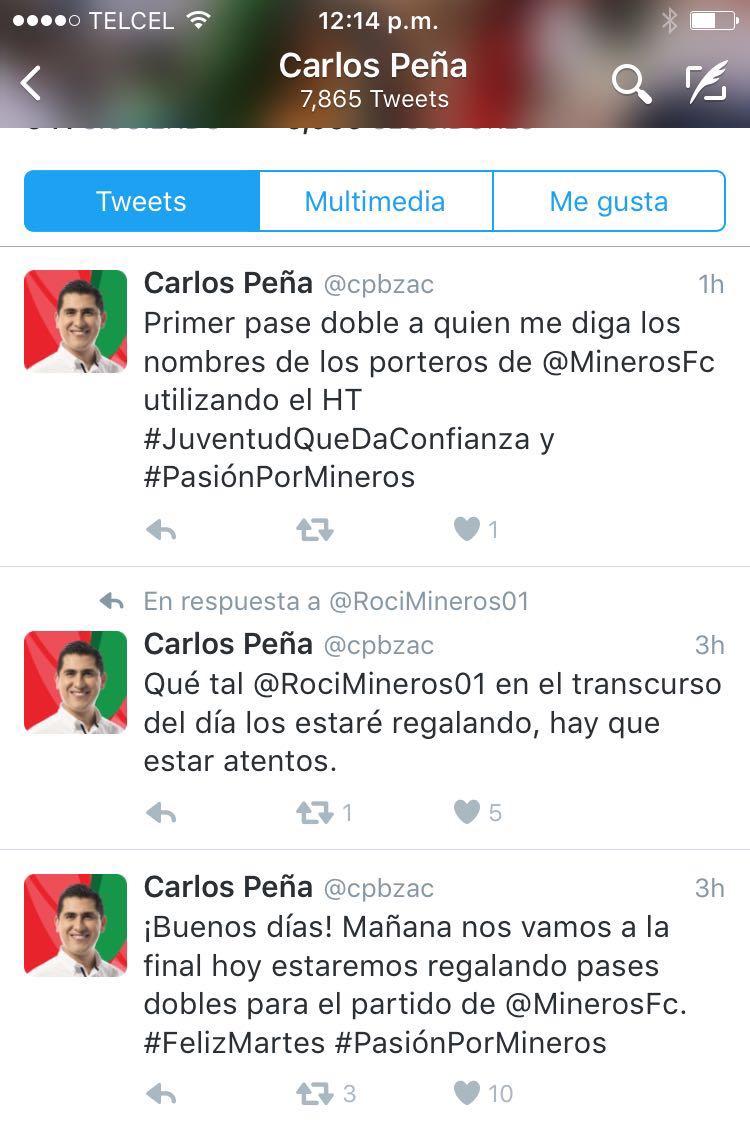This screenshot has height=1129, width=750.
Task: Retweet the 'Primer pase doble' tweet
Action: tap(314, 530)
